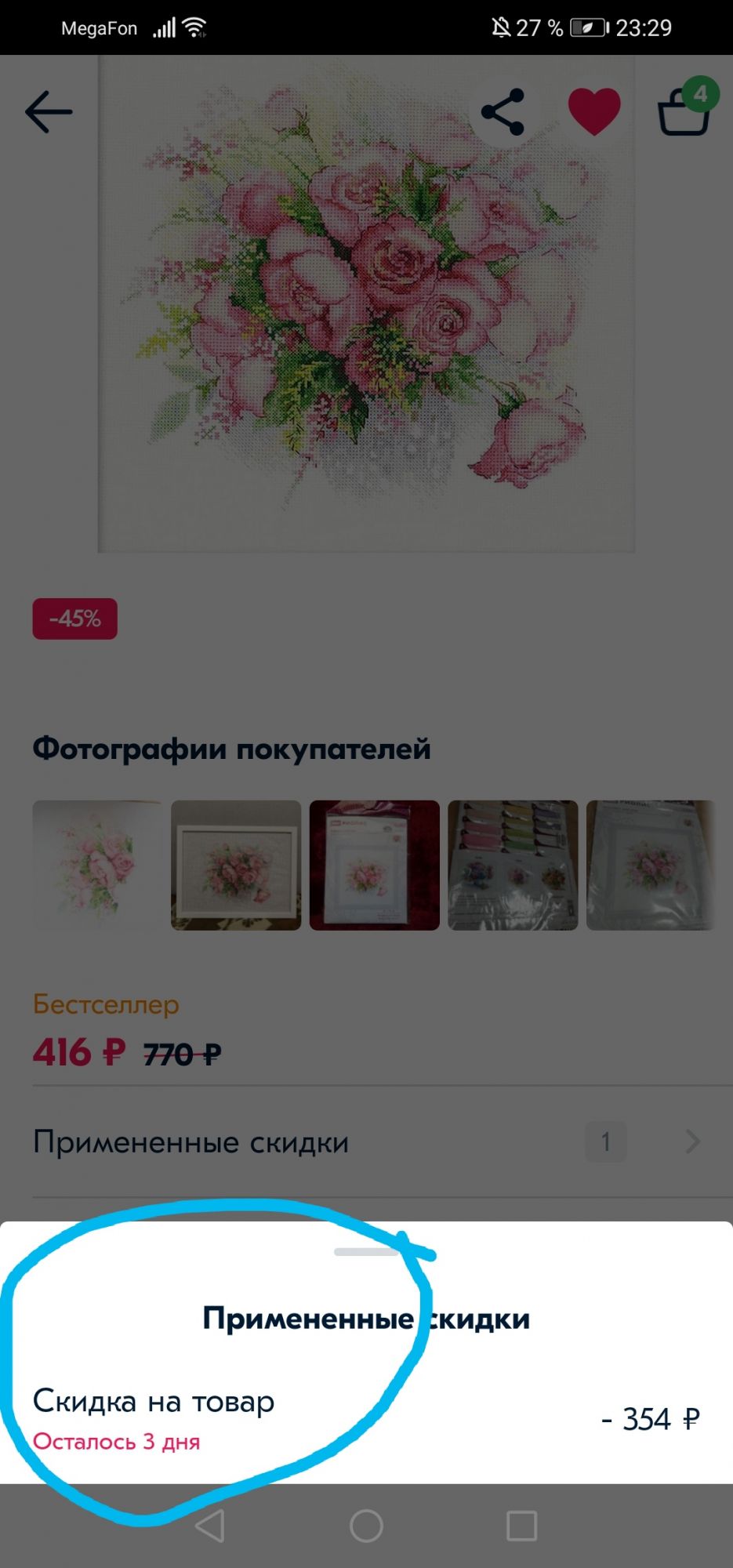Open the shopping basket
The height and width of the screenshot is (1568, 733).
click(684, 112)
